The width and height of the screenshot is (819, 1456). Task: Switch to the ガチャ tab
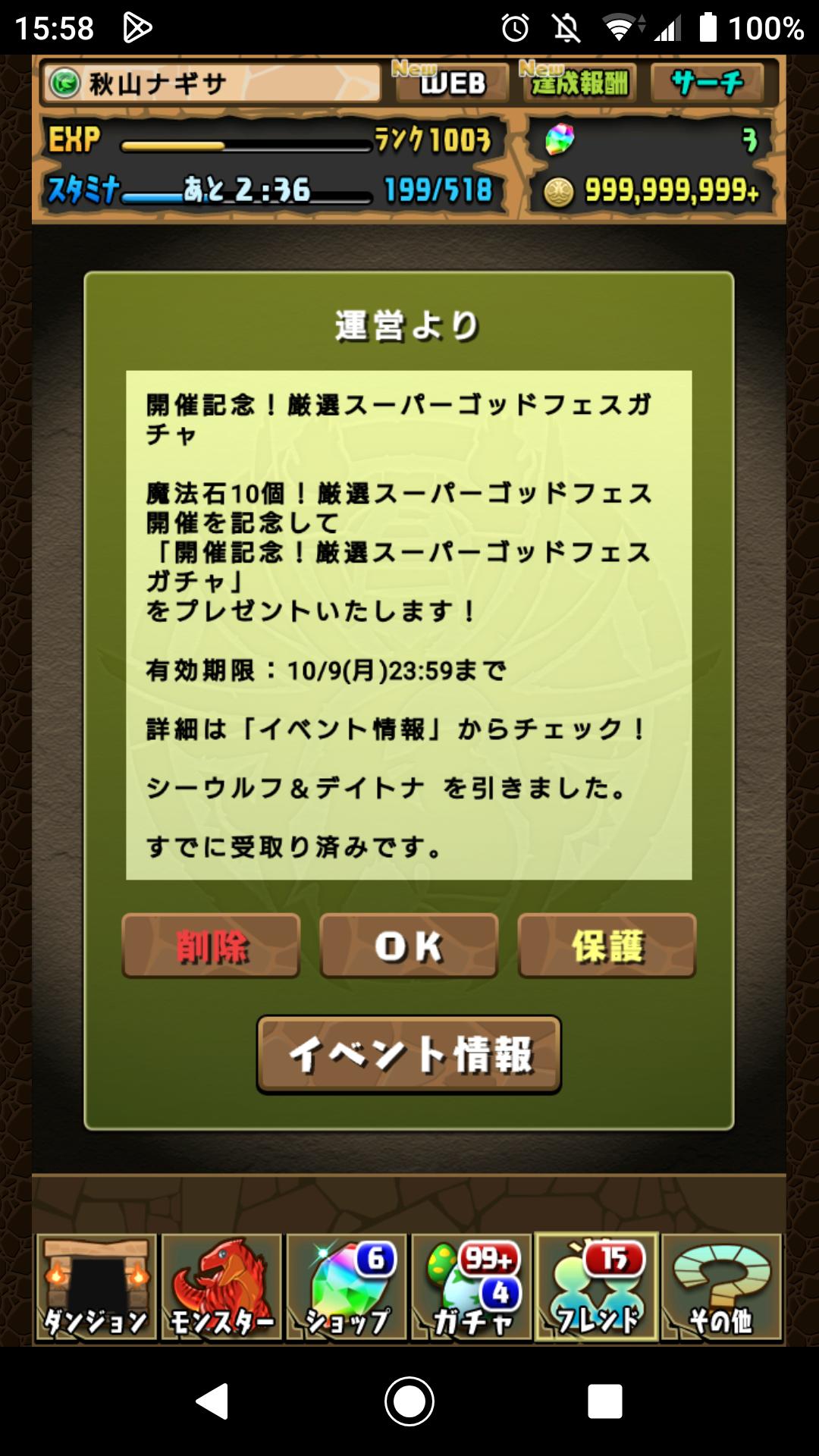(x=472, y=1288)
